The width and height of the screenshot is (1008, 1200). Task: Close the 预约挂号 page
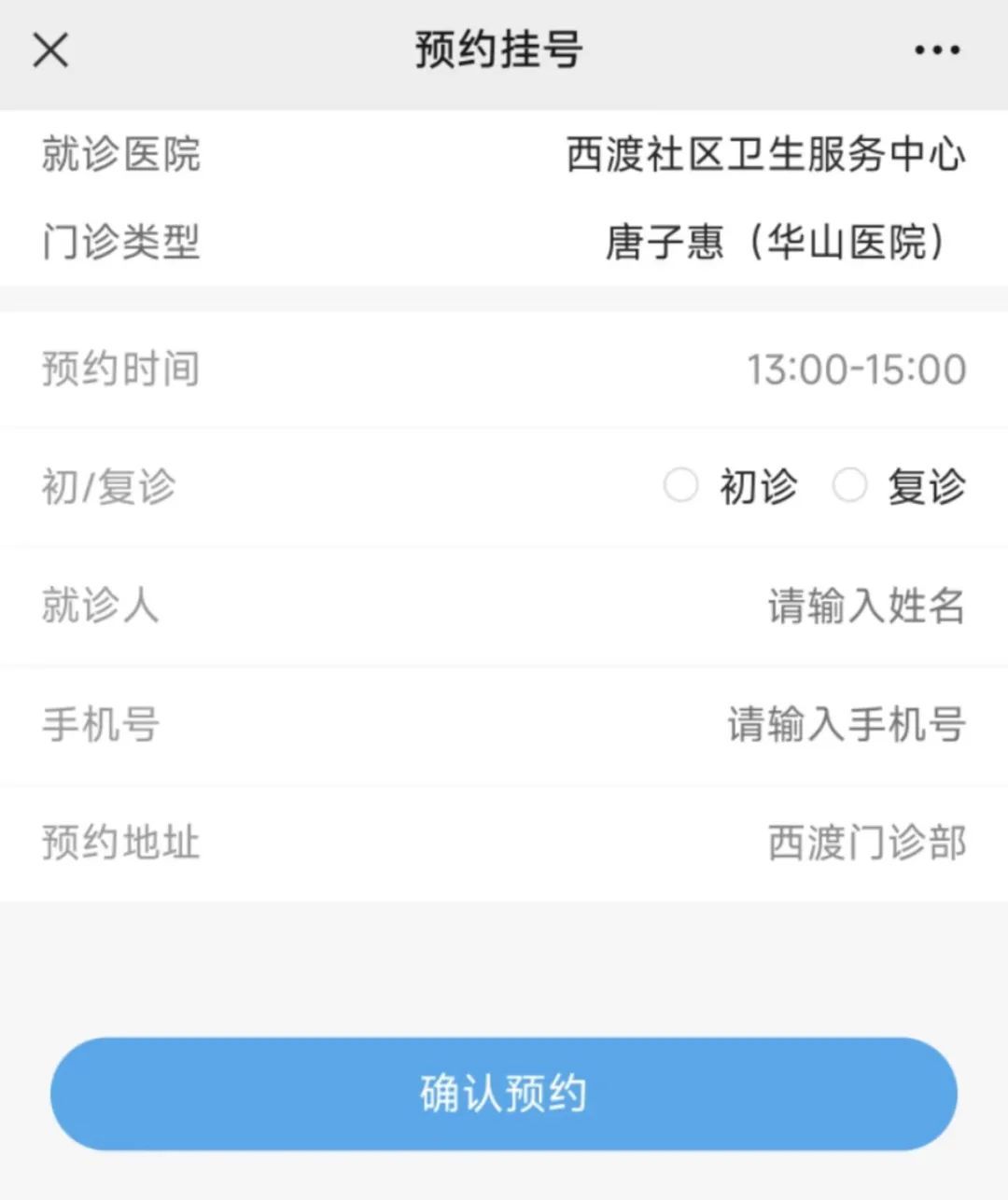(x=50, y=49)
